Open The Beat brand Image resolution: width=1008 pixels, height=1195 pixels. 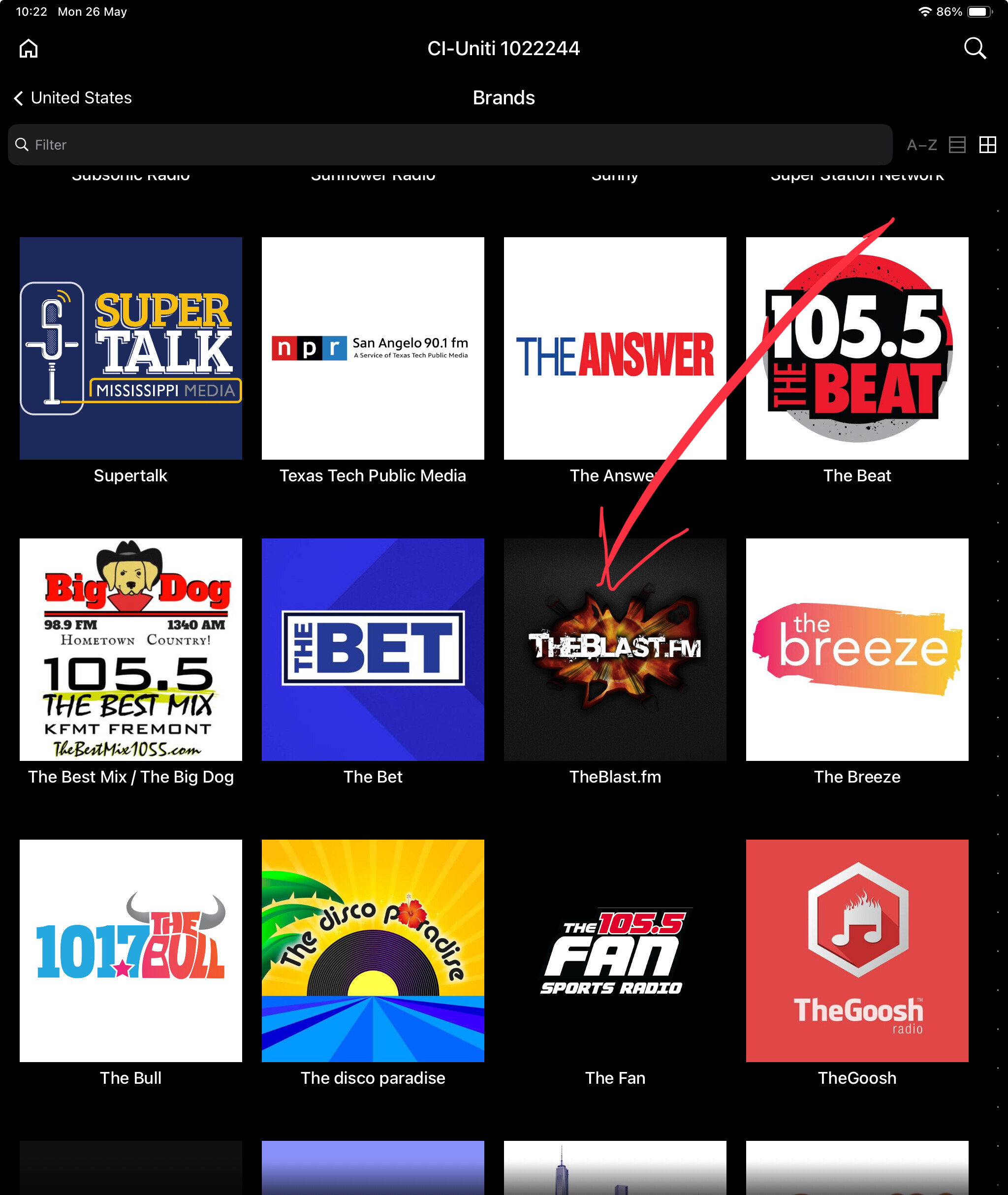point(856,348)
